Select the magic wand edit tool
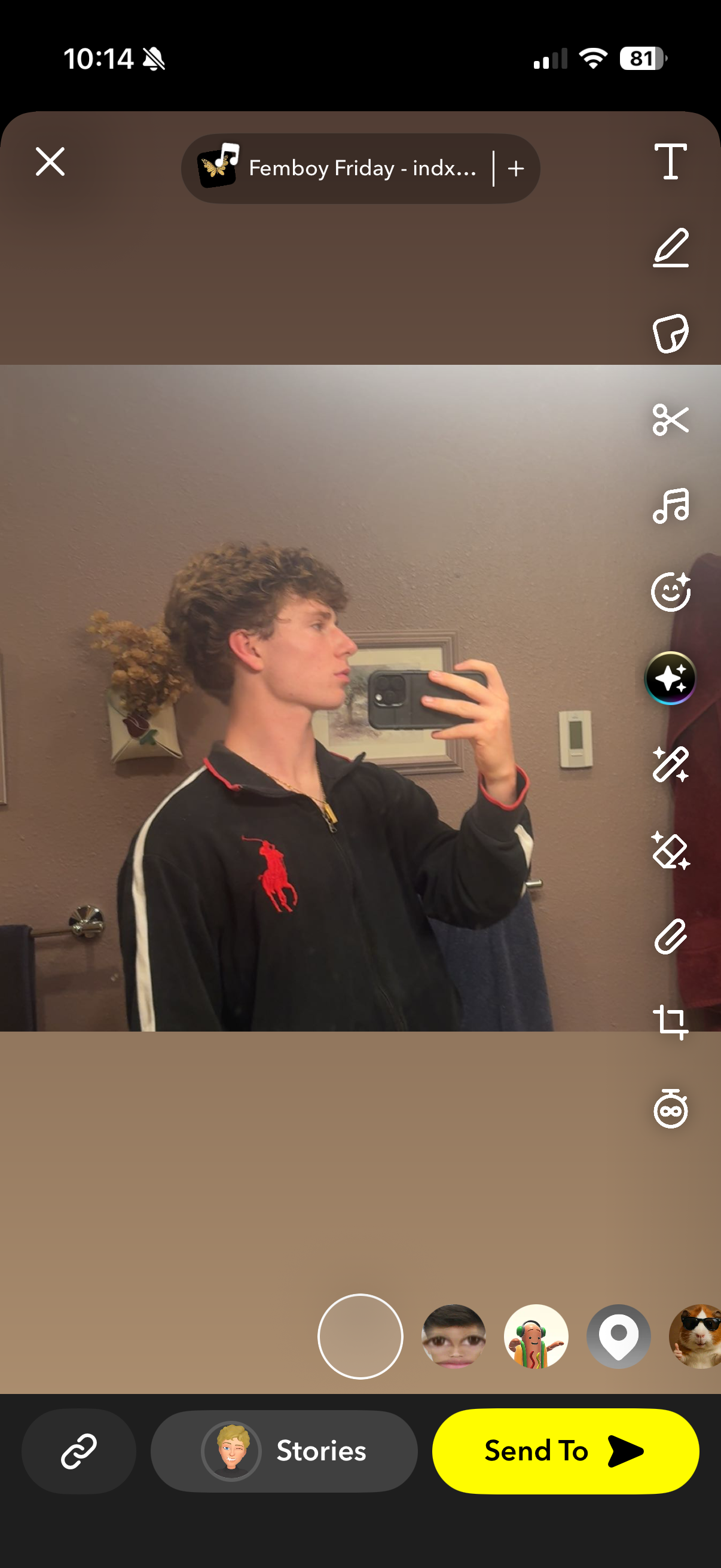 coord(670,764)
